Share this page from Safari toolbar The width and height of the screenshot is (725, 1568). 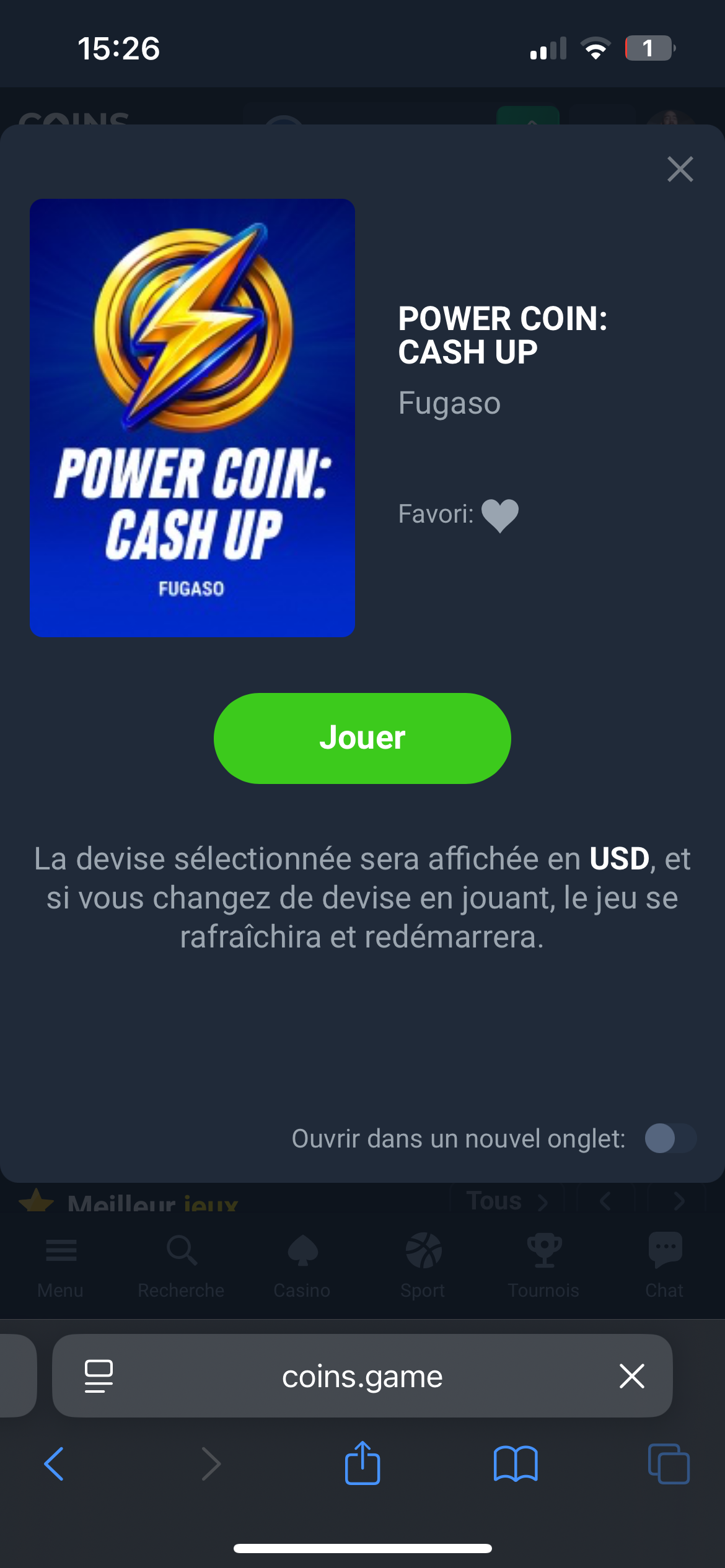tap(362, 1463)
